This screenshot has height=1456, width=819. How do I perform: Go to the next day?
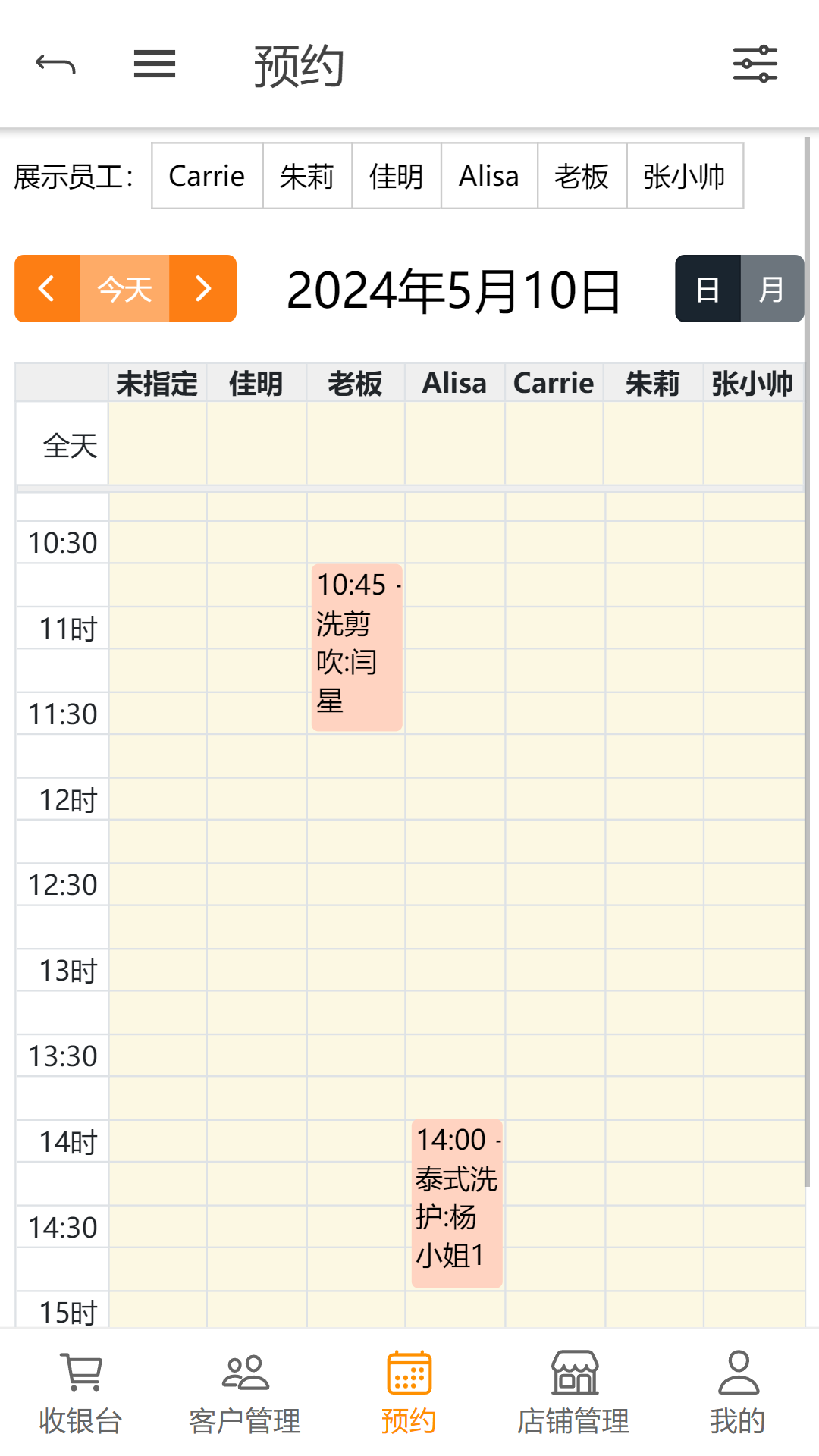coord(202,289)
